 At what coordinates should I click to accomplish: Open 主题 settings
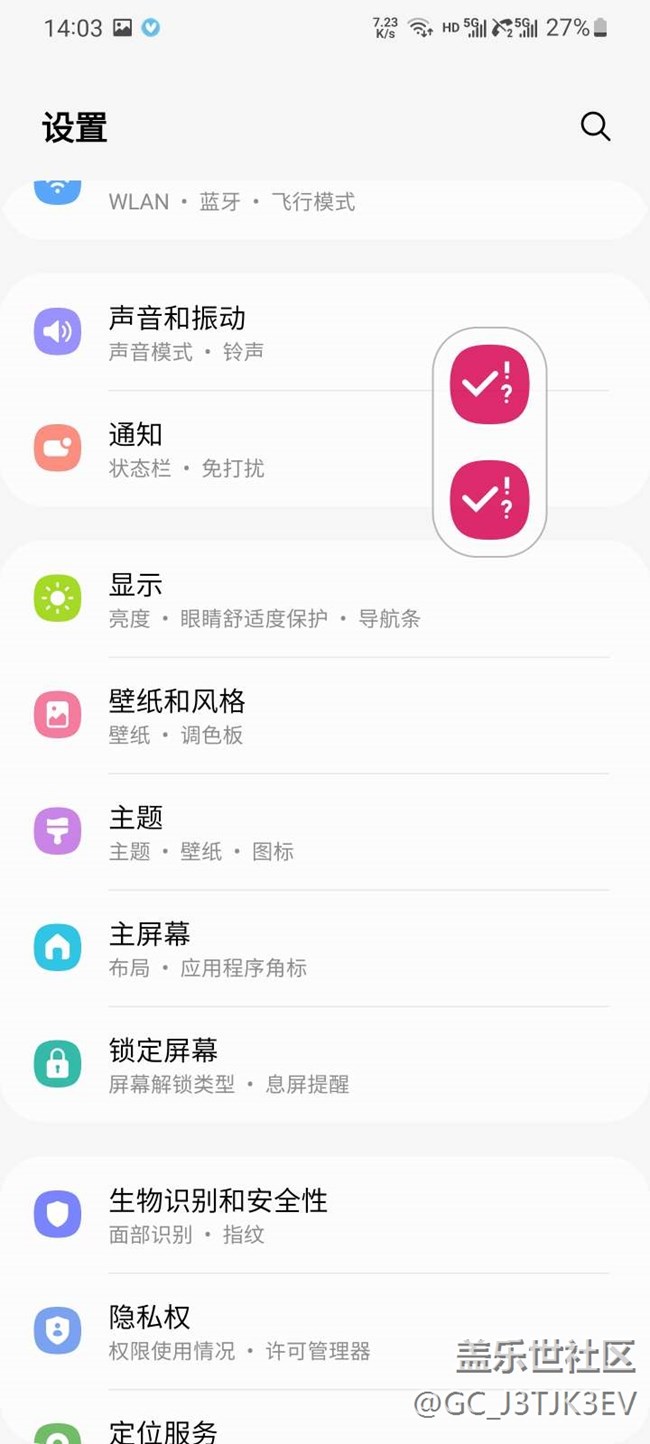[325, 832]
